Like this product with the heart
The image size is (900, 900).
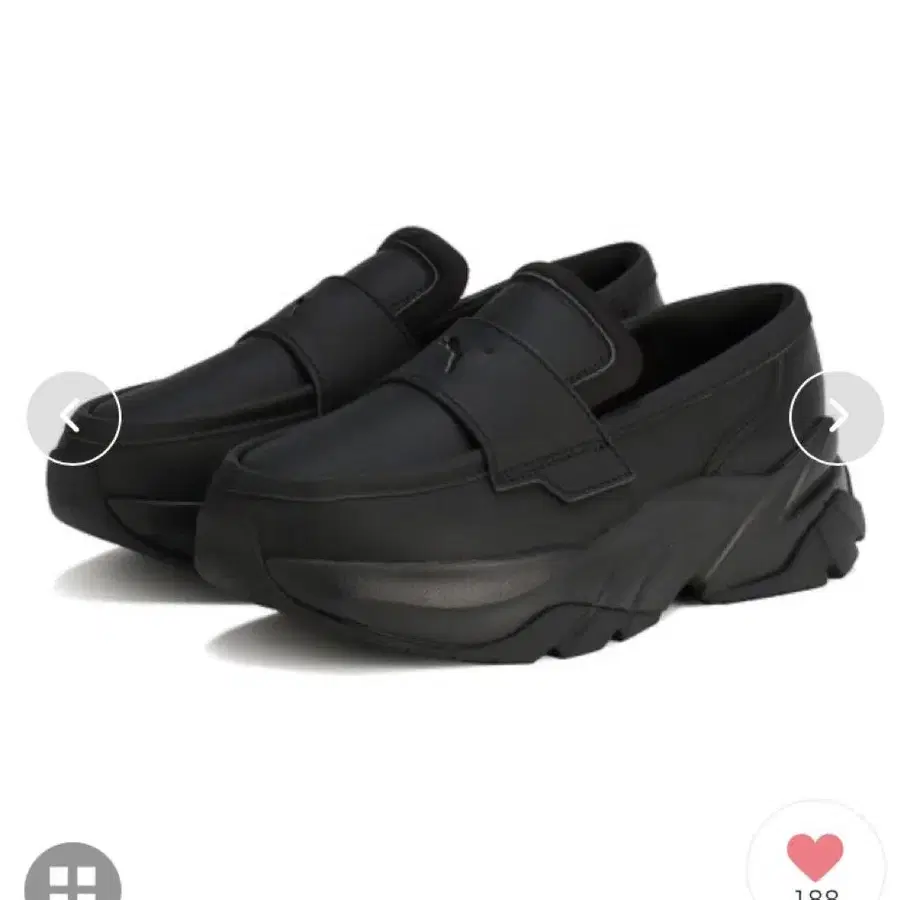point(815,856)
